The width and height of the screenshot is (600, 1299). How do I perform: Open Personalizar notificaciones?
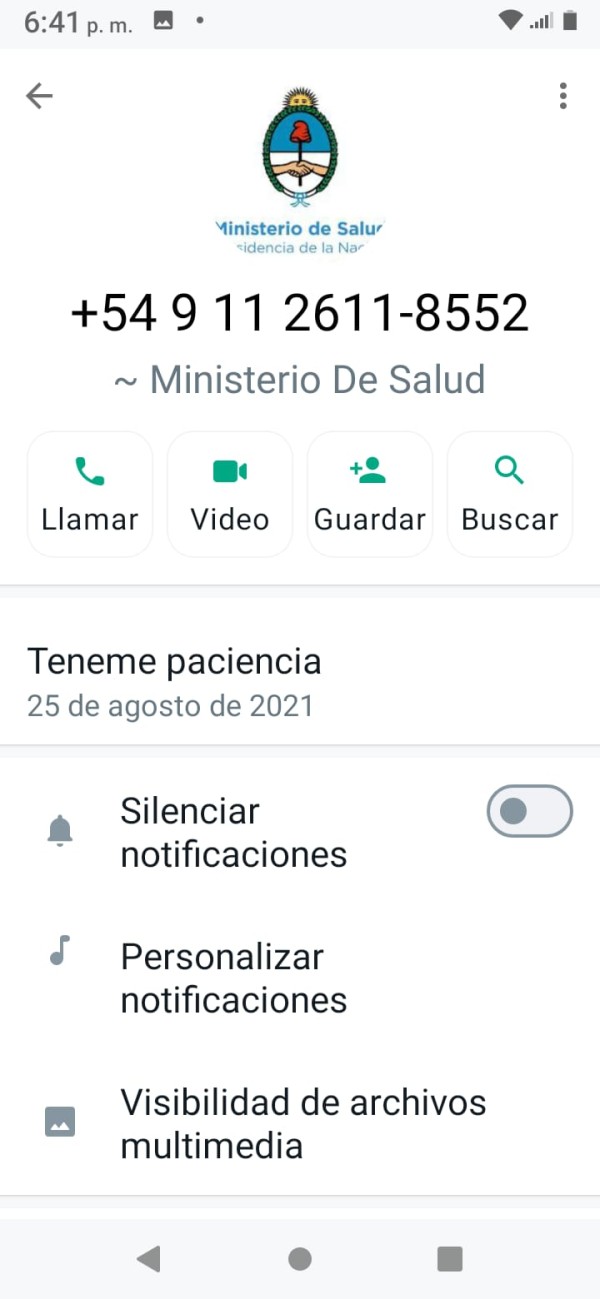(300, 978)
